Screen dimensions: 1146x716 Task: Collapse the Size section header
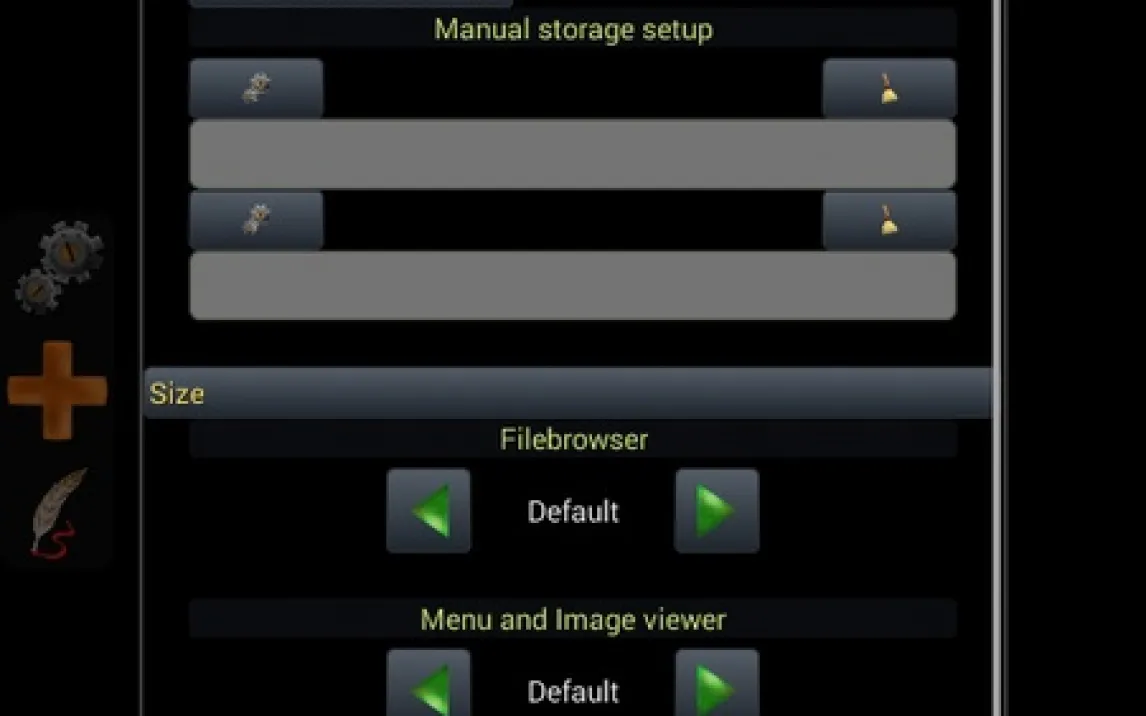(x=567, y=393)
